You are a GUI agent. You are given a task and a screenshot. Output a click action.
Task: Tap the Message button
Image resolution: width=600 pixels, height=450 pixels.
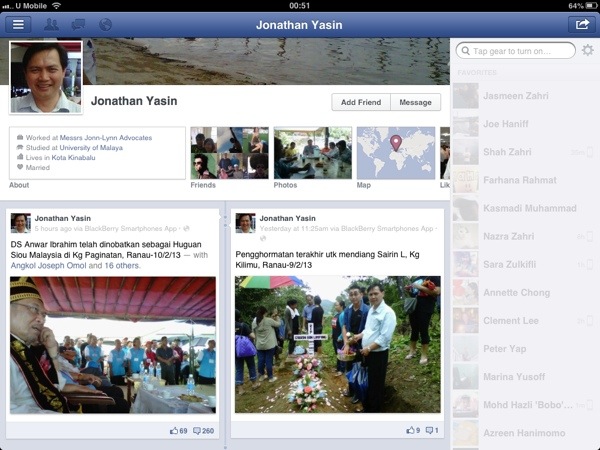(x=415, y=102)
